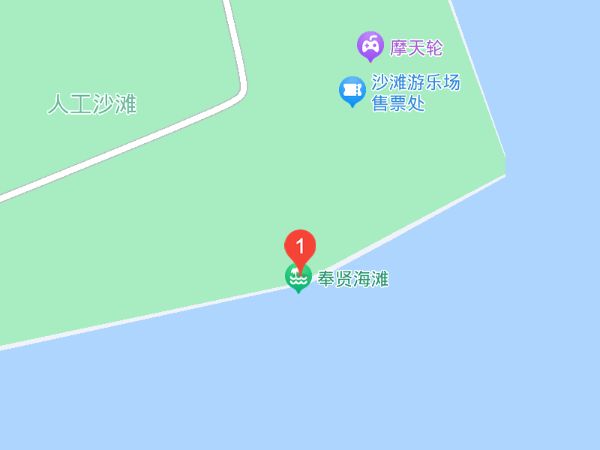Tap the red marker numbered 1
This screenshot has height=450, width=600.
[x=300, y=247]
